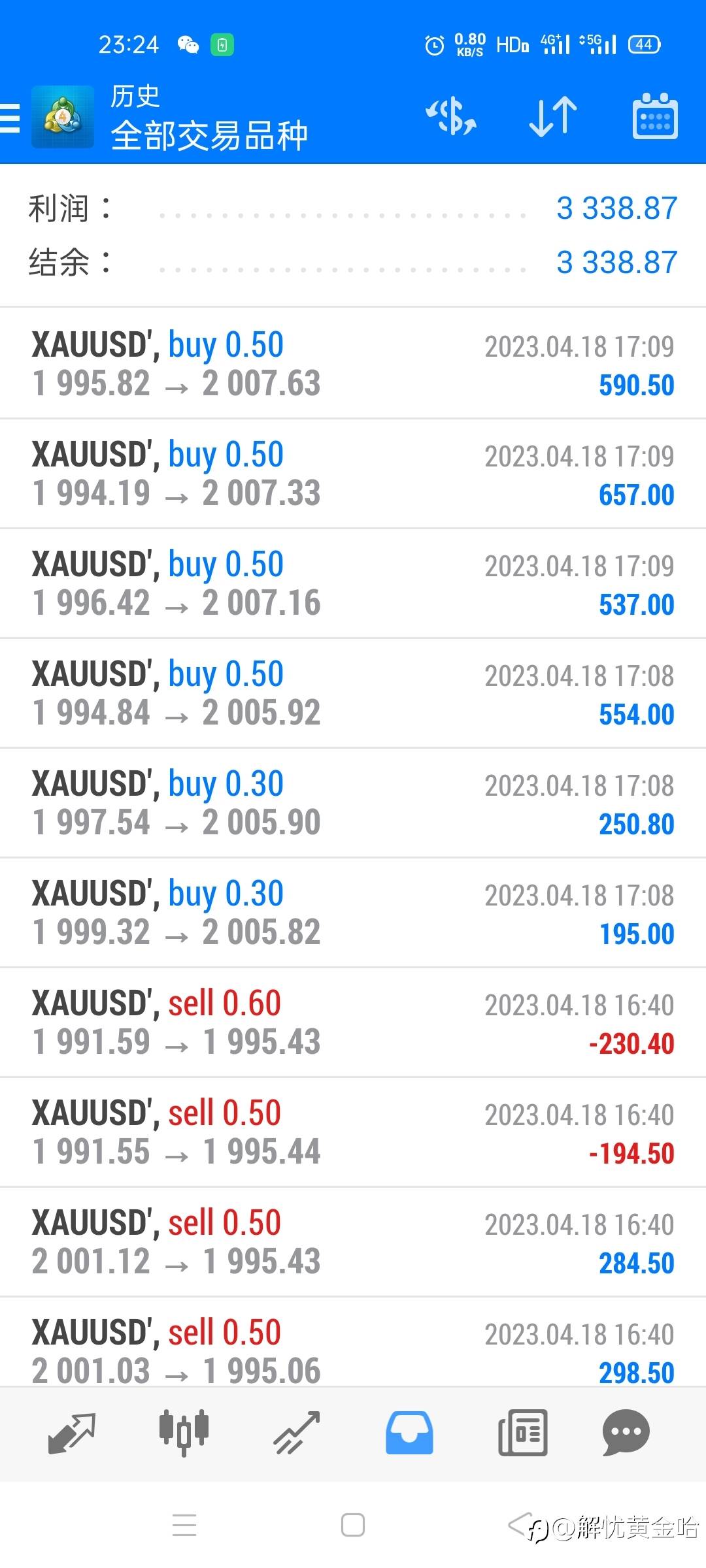Open the sell trade with profit 284.50
Screen dimensions: 706x1568
[353, 1241]
